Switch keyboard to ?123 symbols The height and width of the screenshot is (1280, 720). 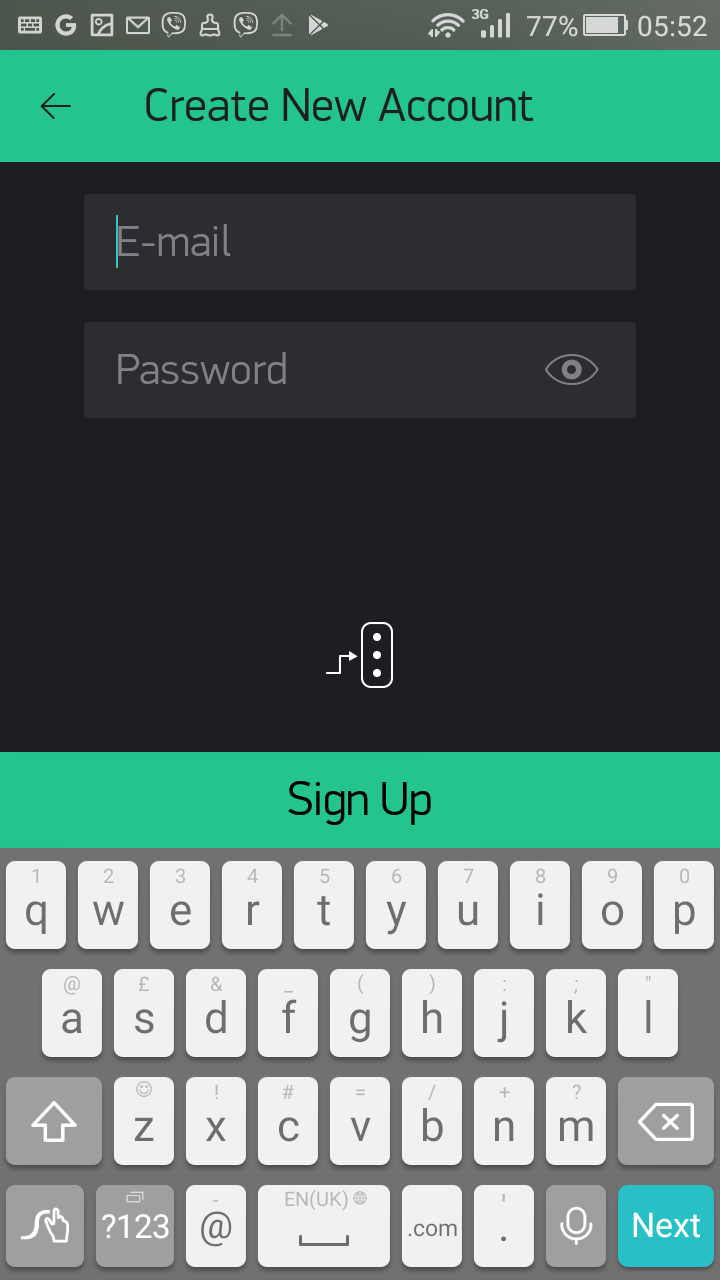click(x=136, y=1225)
